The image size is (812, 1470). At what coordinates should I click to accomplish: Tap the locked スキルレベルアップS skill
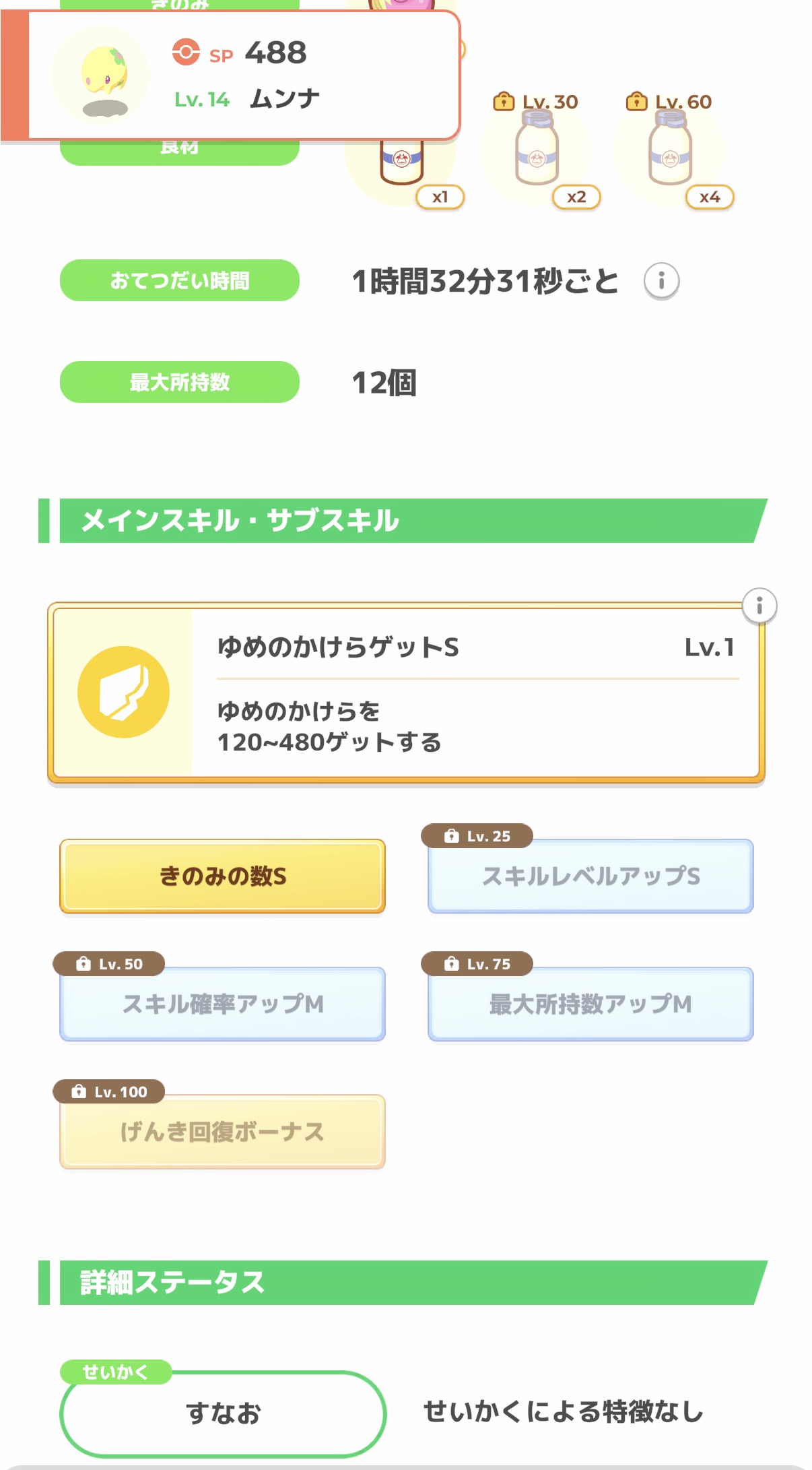(590, 876)
